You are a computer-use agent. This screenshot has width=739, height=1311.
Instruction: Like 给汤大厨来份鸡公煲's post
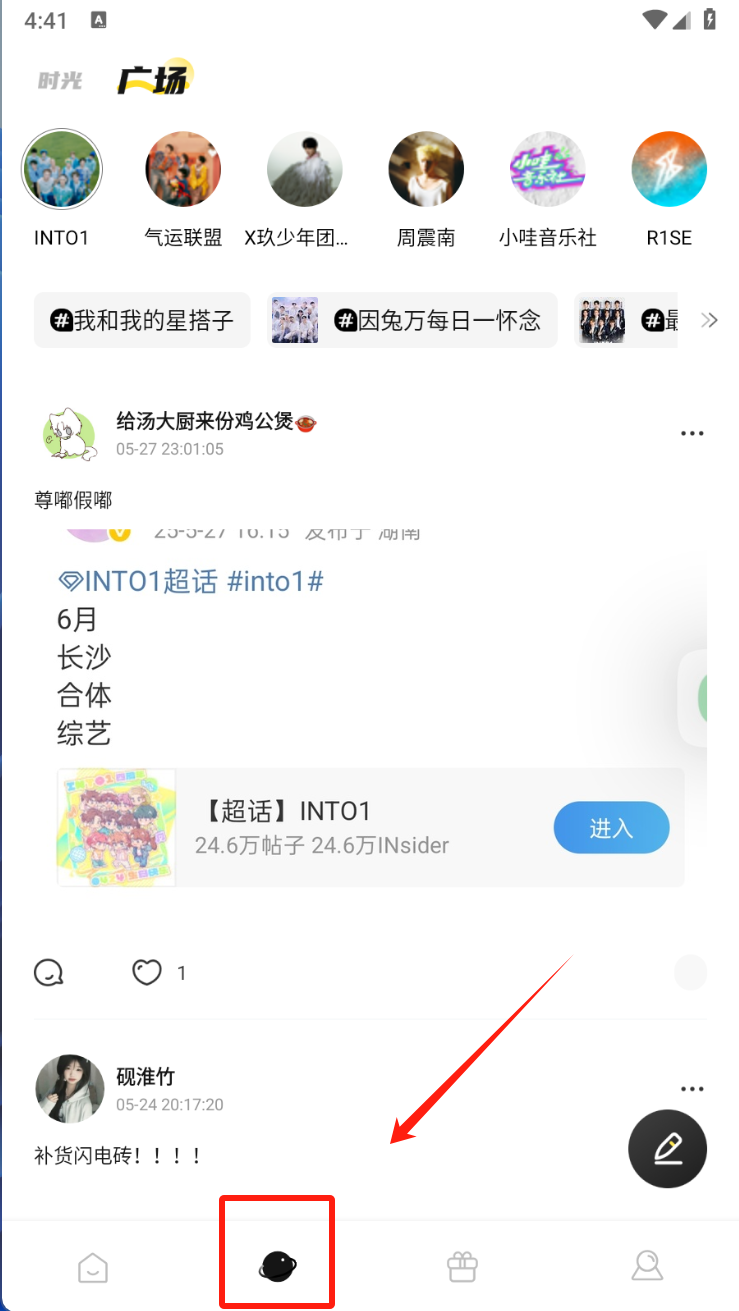147,972
